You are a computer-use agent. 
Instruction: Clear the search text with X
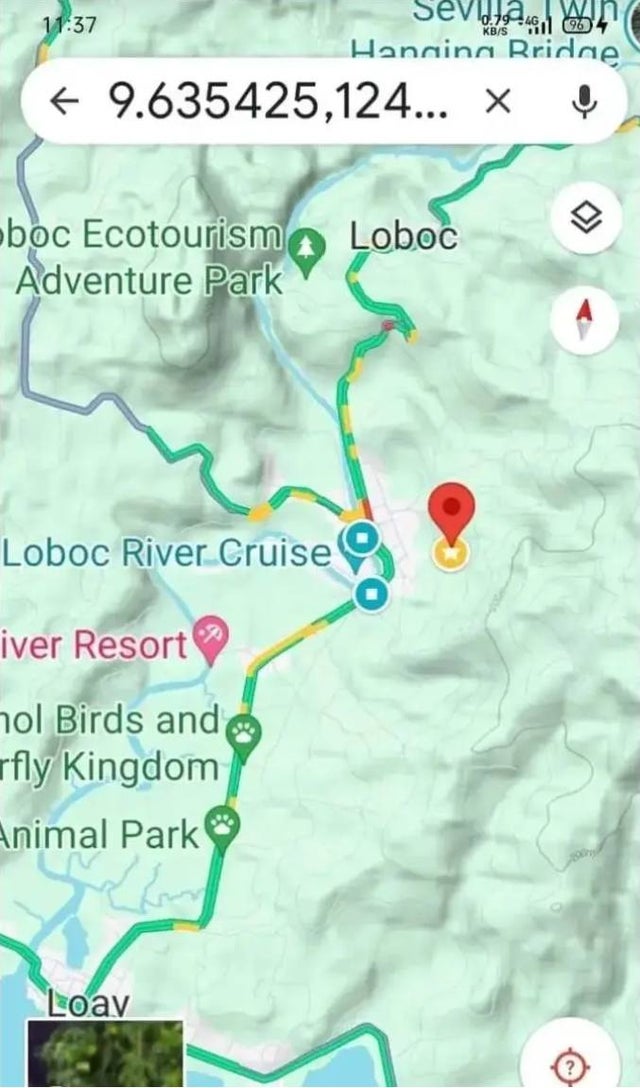[497, 103]
